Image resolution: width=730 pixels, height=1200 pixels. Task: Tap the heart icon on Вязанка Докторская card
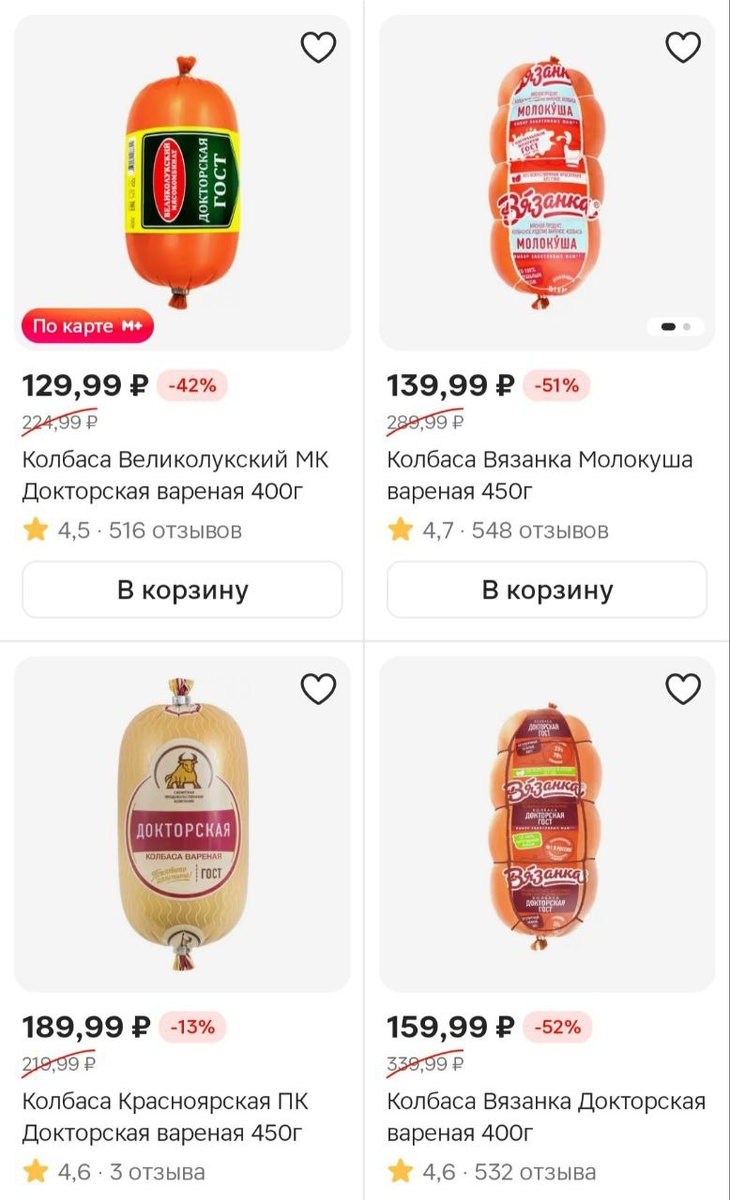click(x=683, y=689)
